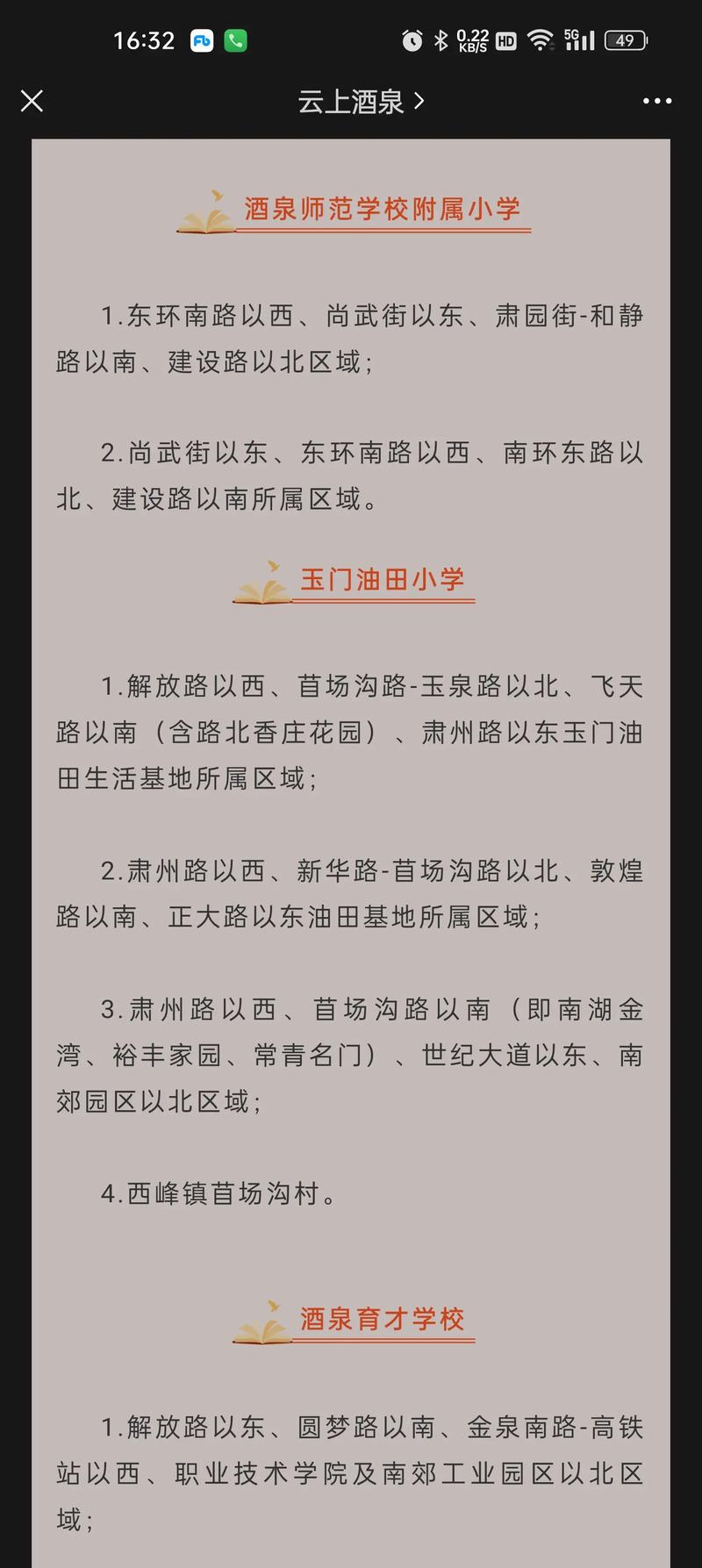Tap the 0.22 KB/s network speed indicator
This screenshot has height=1568, width=702.
(x=472, y=39)
